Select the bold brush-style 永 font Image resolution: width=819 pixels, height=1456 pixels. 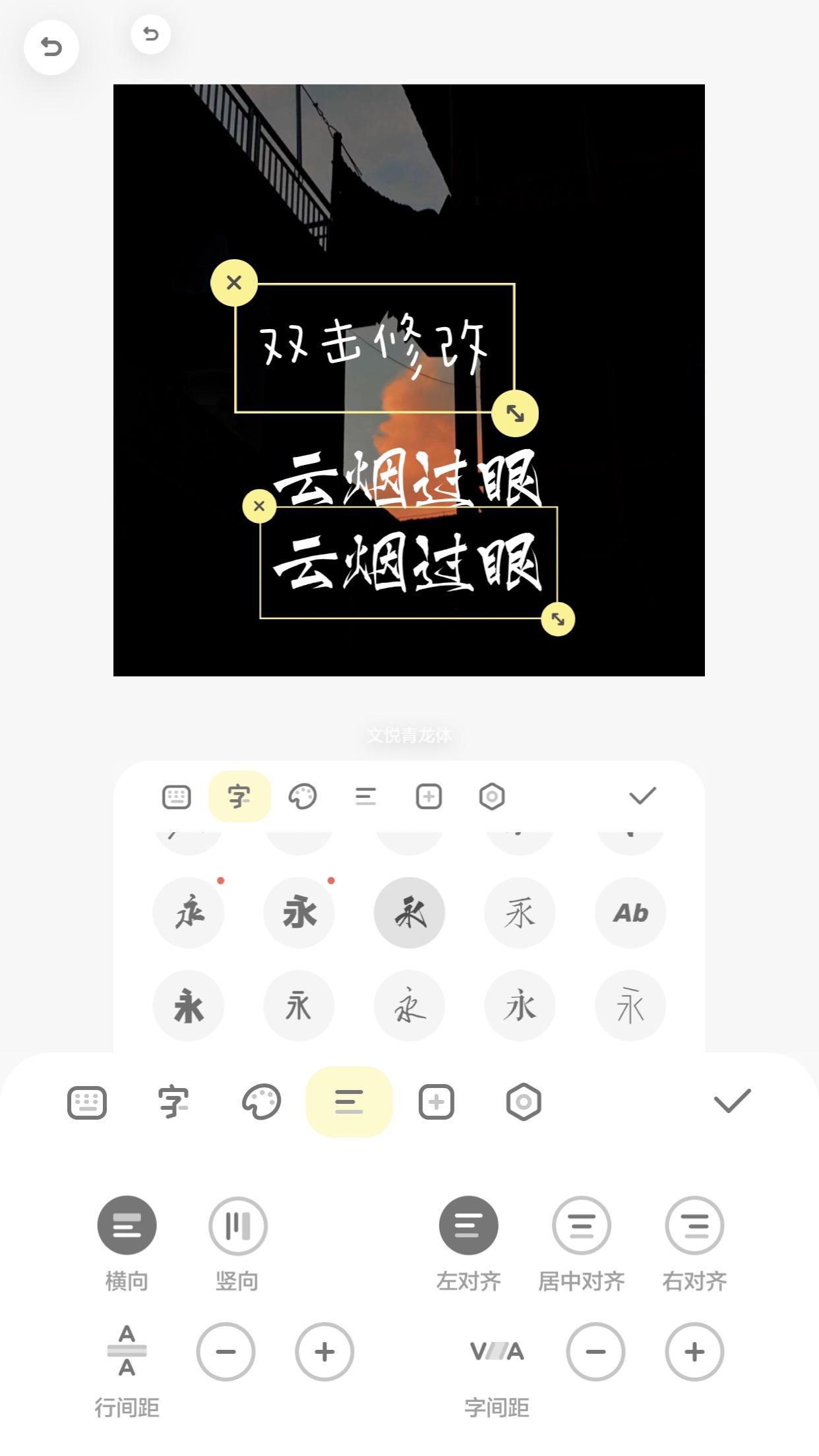coord(298,913)
